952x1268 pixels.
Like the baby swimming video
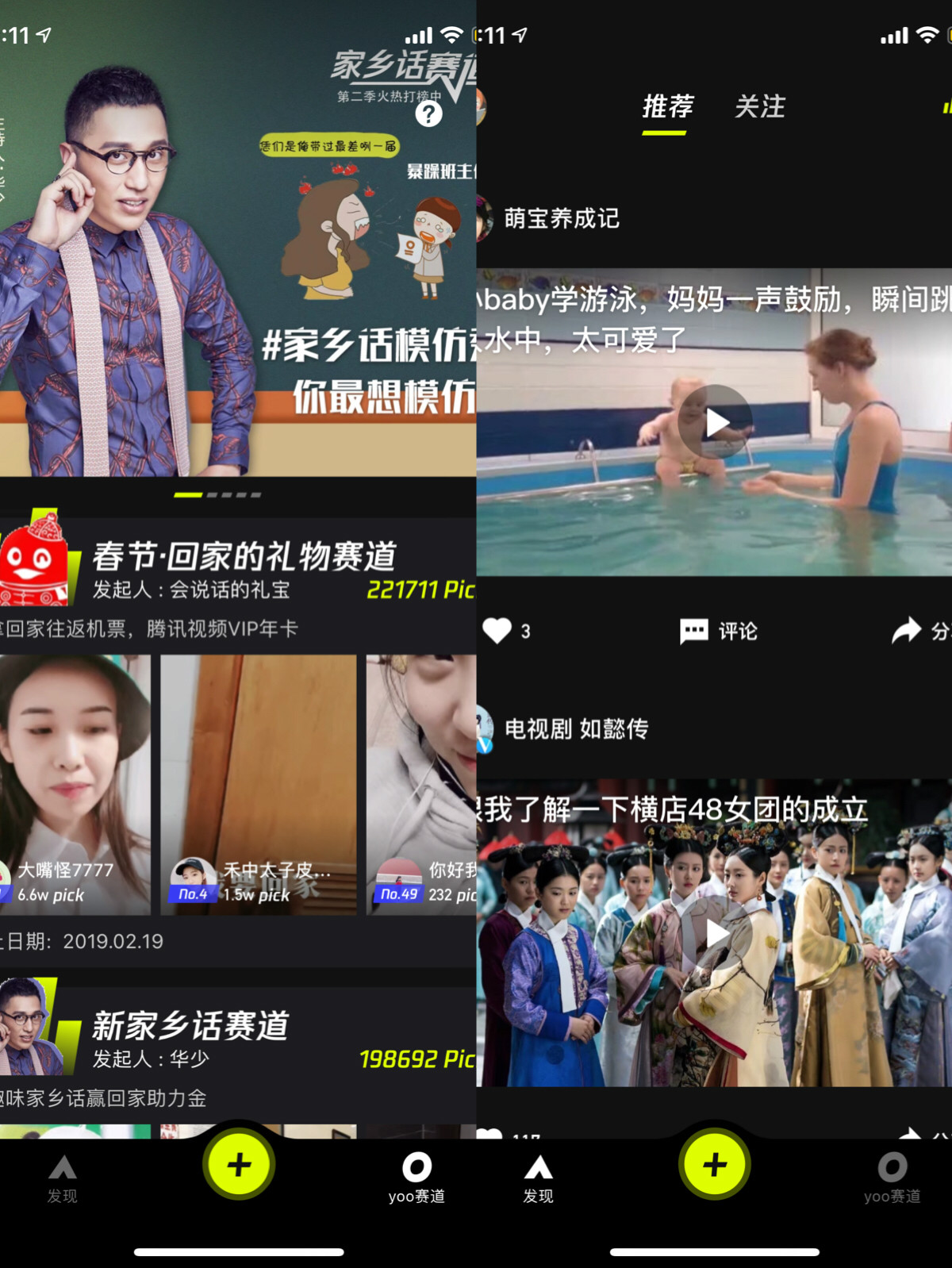(x=497, y=631)
